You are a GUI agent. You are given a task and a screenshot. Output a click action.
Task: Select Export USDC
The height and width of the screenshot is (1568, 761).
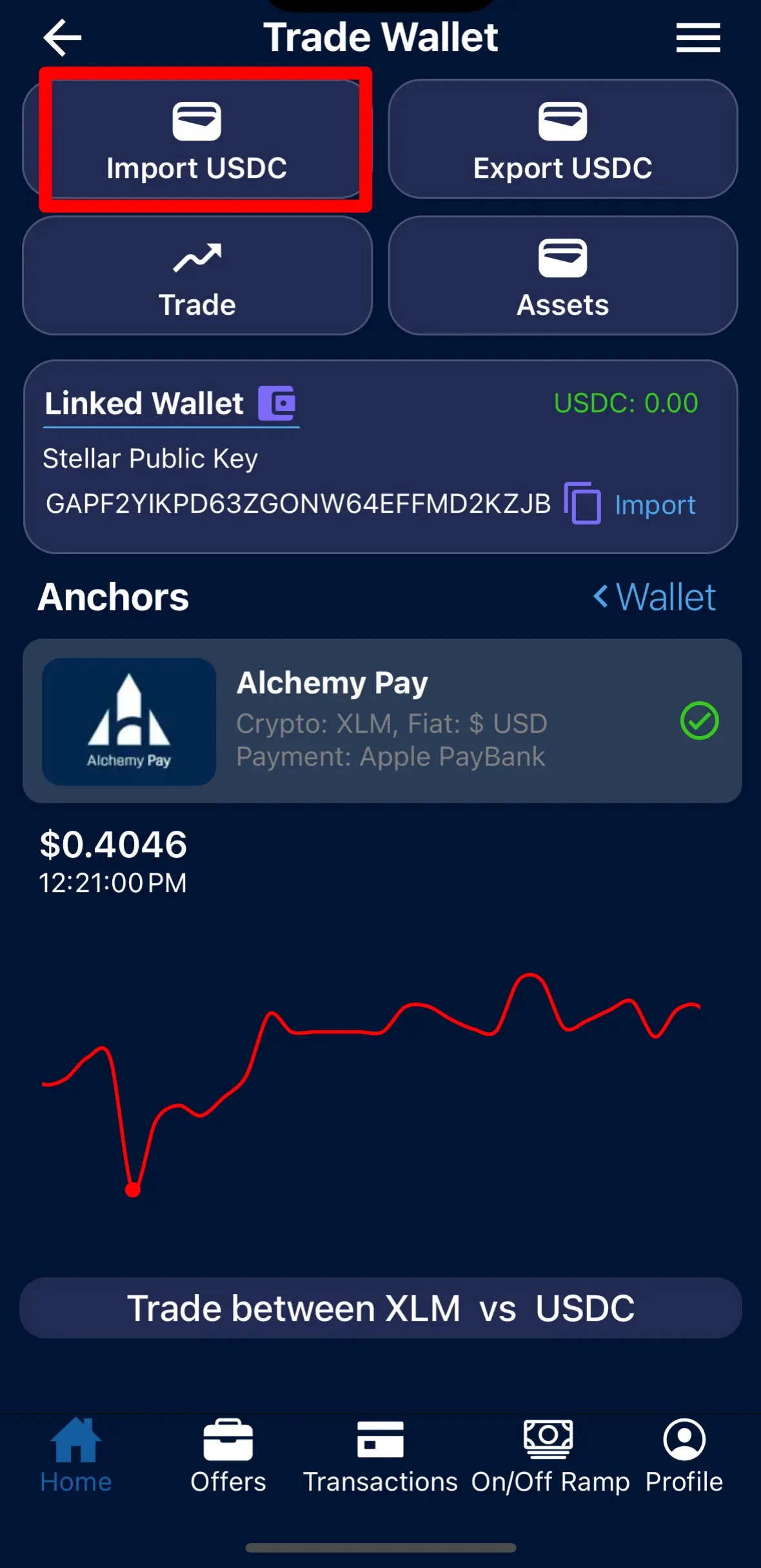pos(562,139)
